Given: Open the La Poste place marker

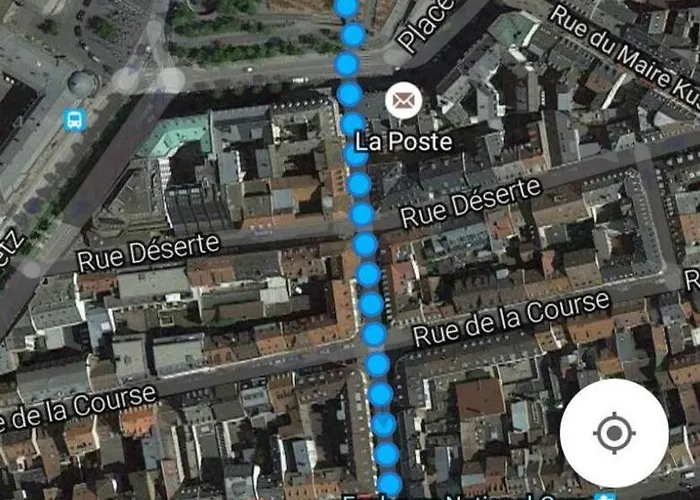Looking at the screenshot, I should [x=402, y=100].
